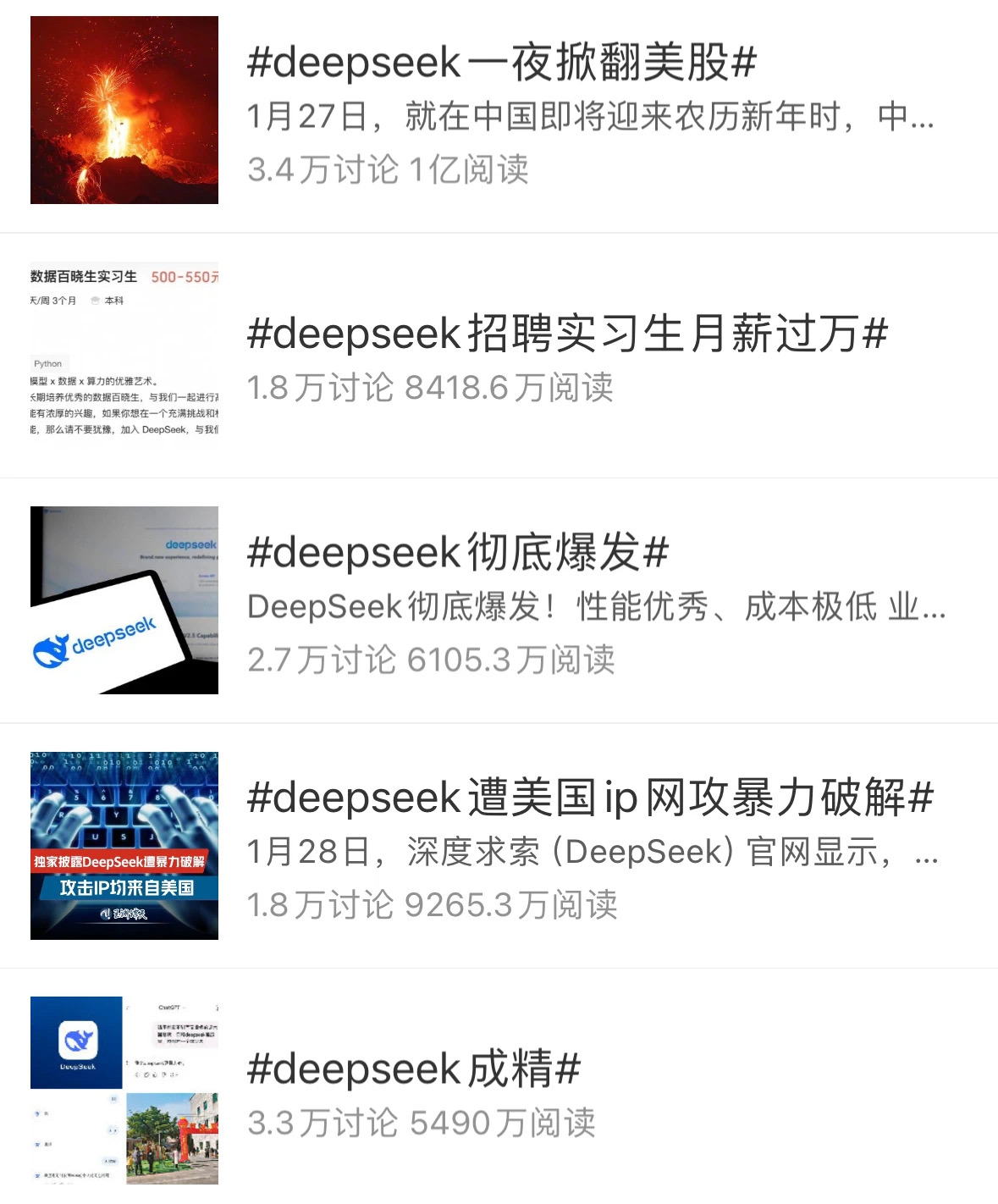Select the #deepseek遭美国ip网攻暴力破解# topic

pos(589,798)
